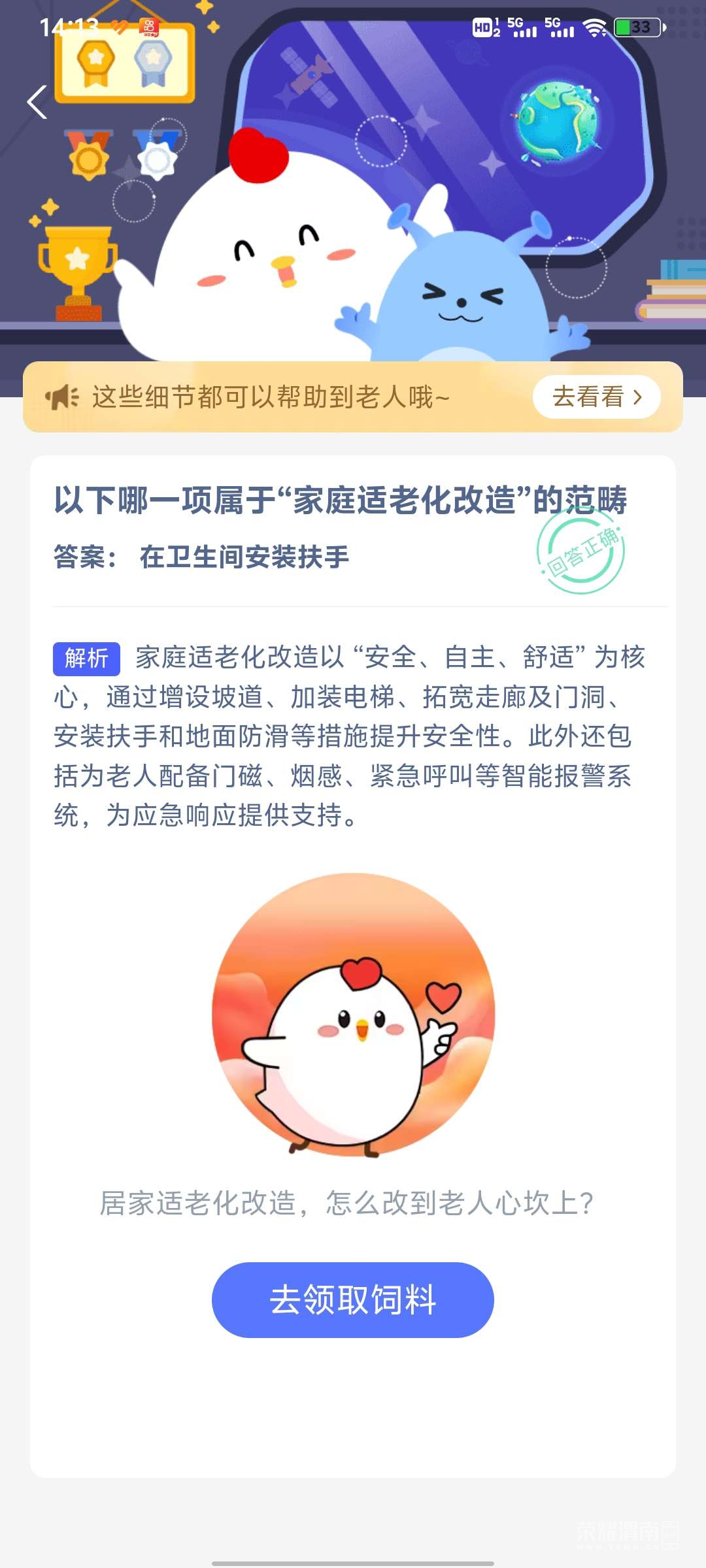This screenshot has height=1568, width=706.
Task: Go back using the top-left arrow
Action: (x=37, y=103)
